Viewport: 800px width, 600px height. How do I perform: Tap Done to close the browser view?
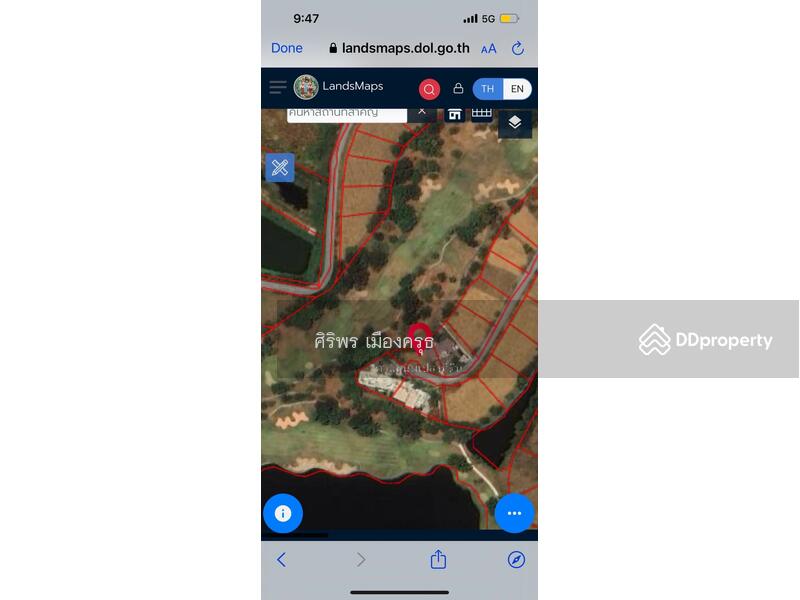(287, 48)
